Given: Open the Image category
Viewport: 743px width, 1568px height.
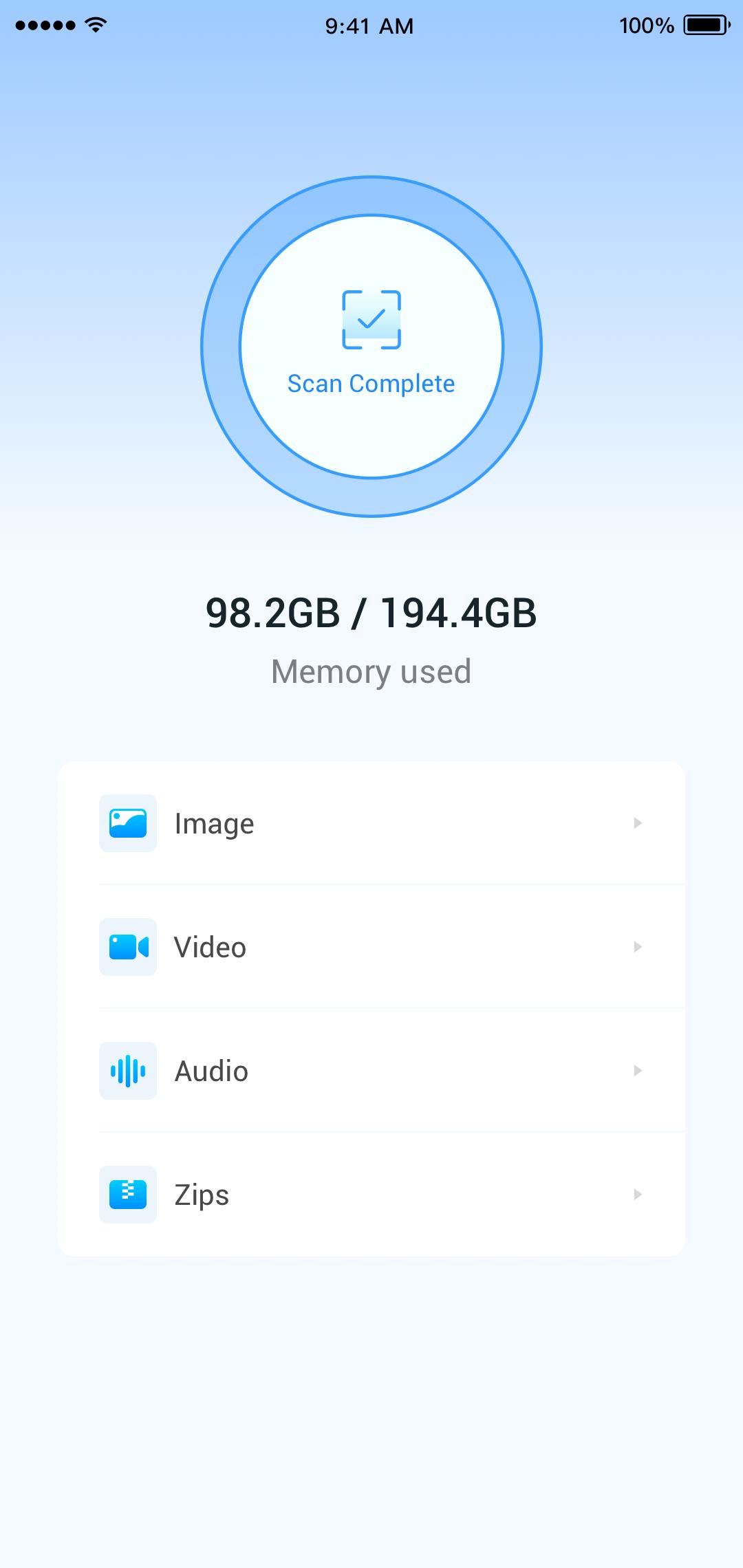Looking at the screenshot, I should pyautogui.click(x=371, y=823).
